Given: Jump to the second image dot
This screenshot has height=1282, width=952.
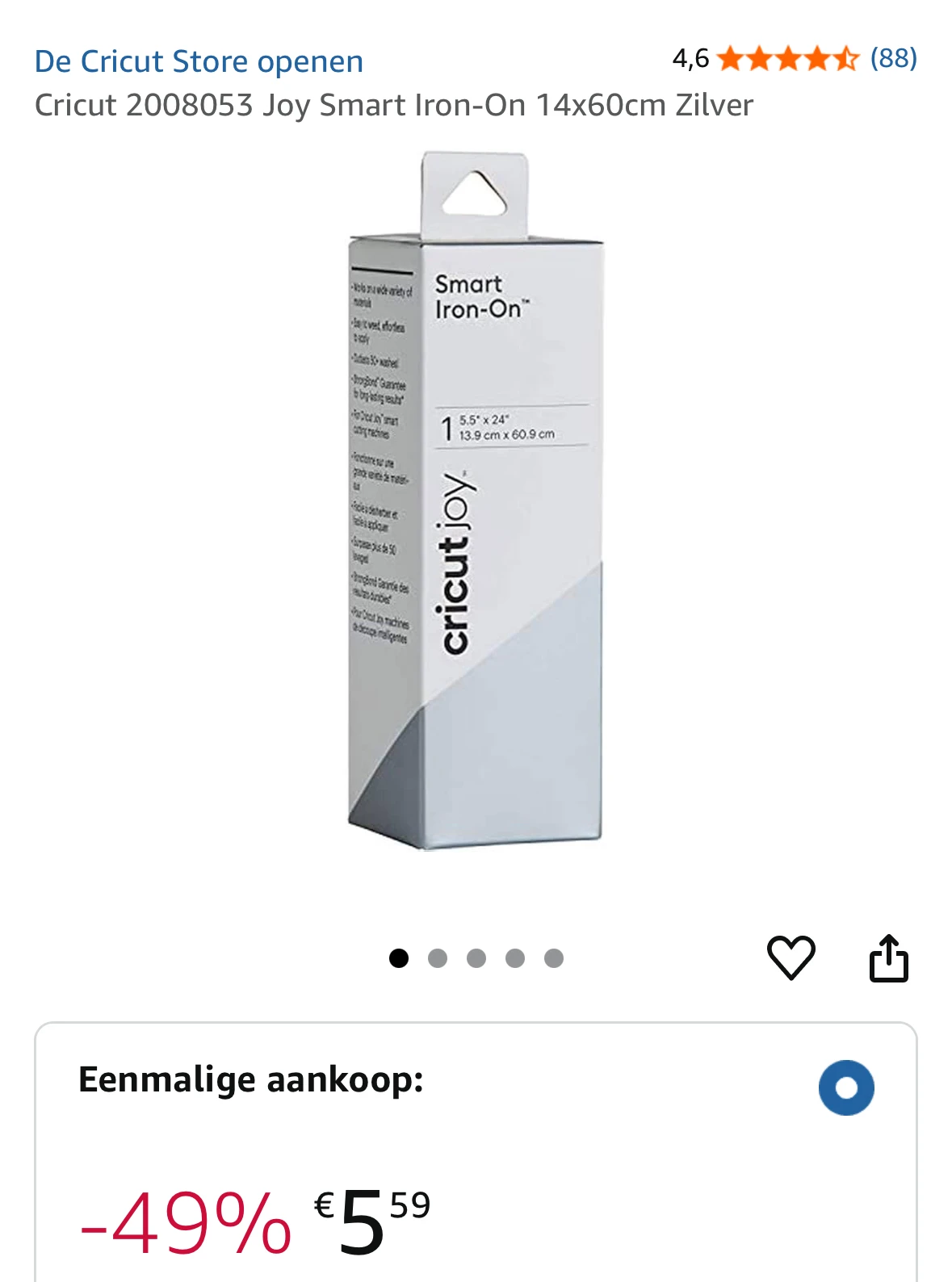Looking at the screenshot, I should 438,958.
